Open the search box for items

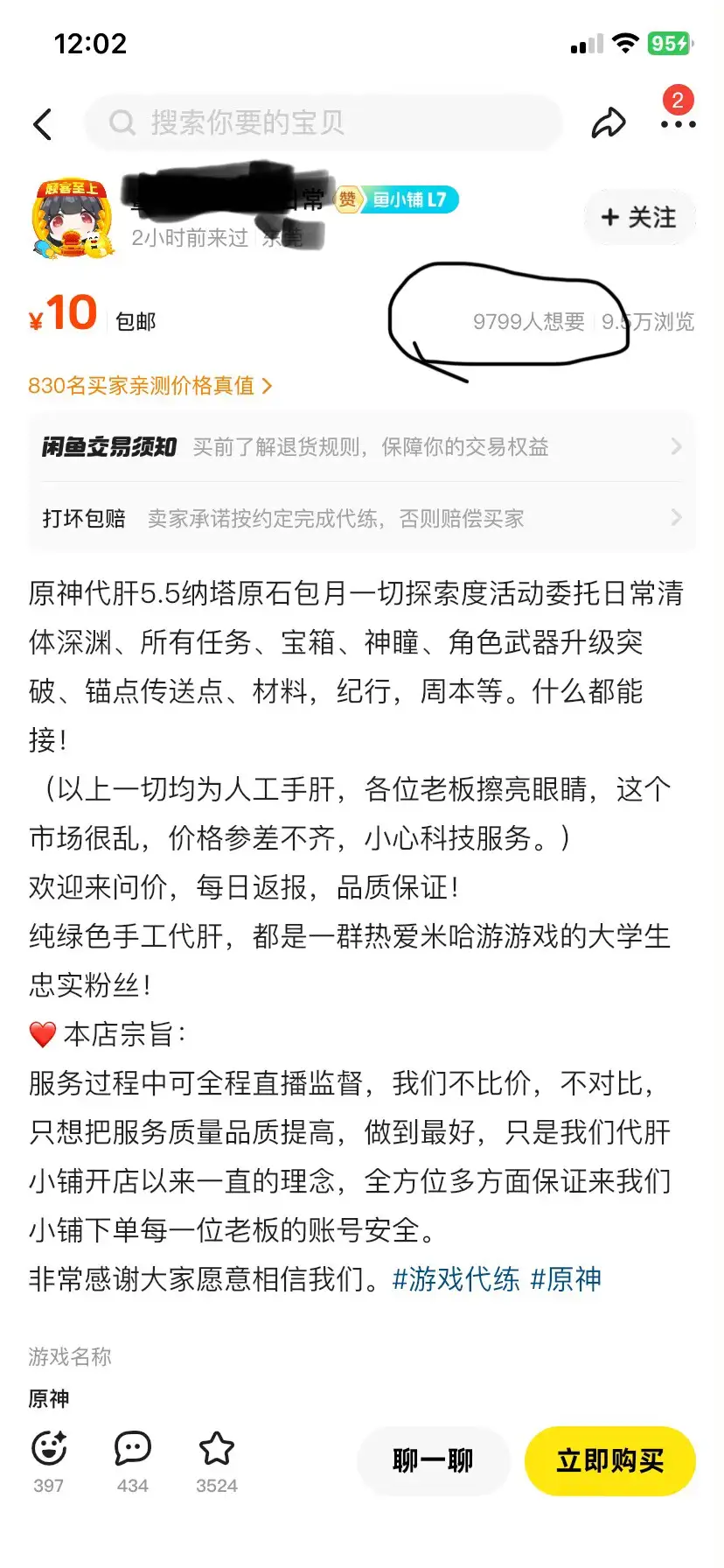coord(324,123)
